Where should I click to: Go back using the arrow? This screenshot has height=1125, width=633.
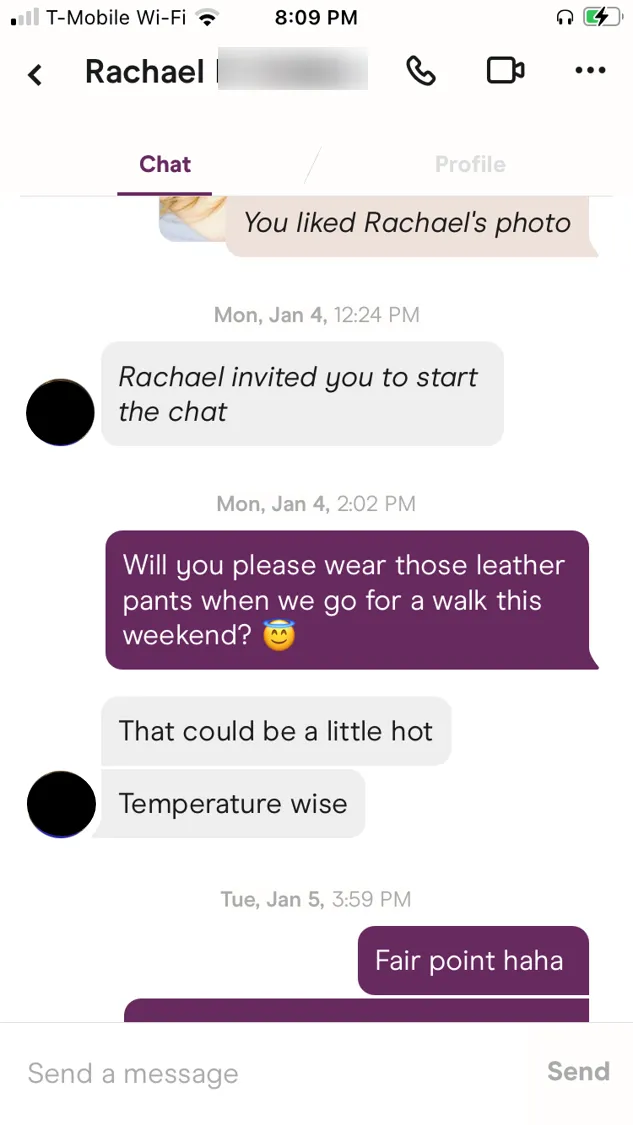[x=35, y=74]
